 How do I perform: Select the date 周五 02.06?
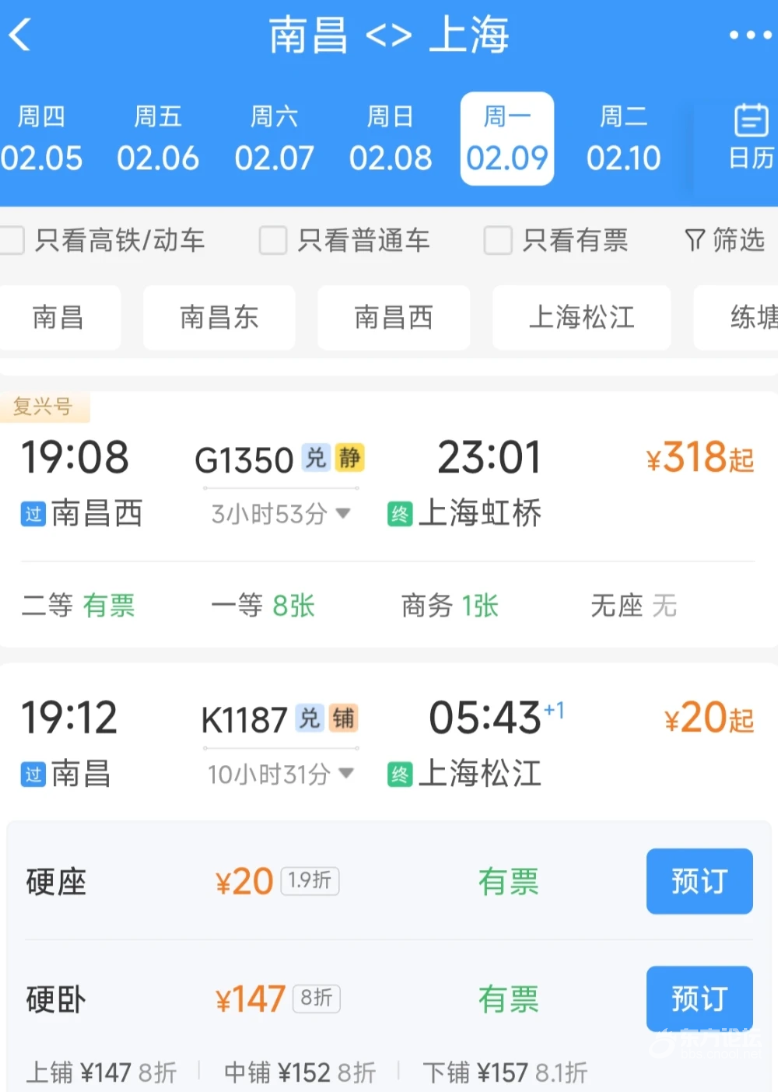point(158,140)
